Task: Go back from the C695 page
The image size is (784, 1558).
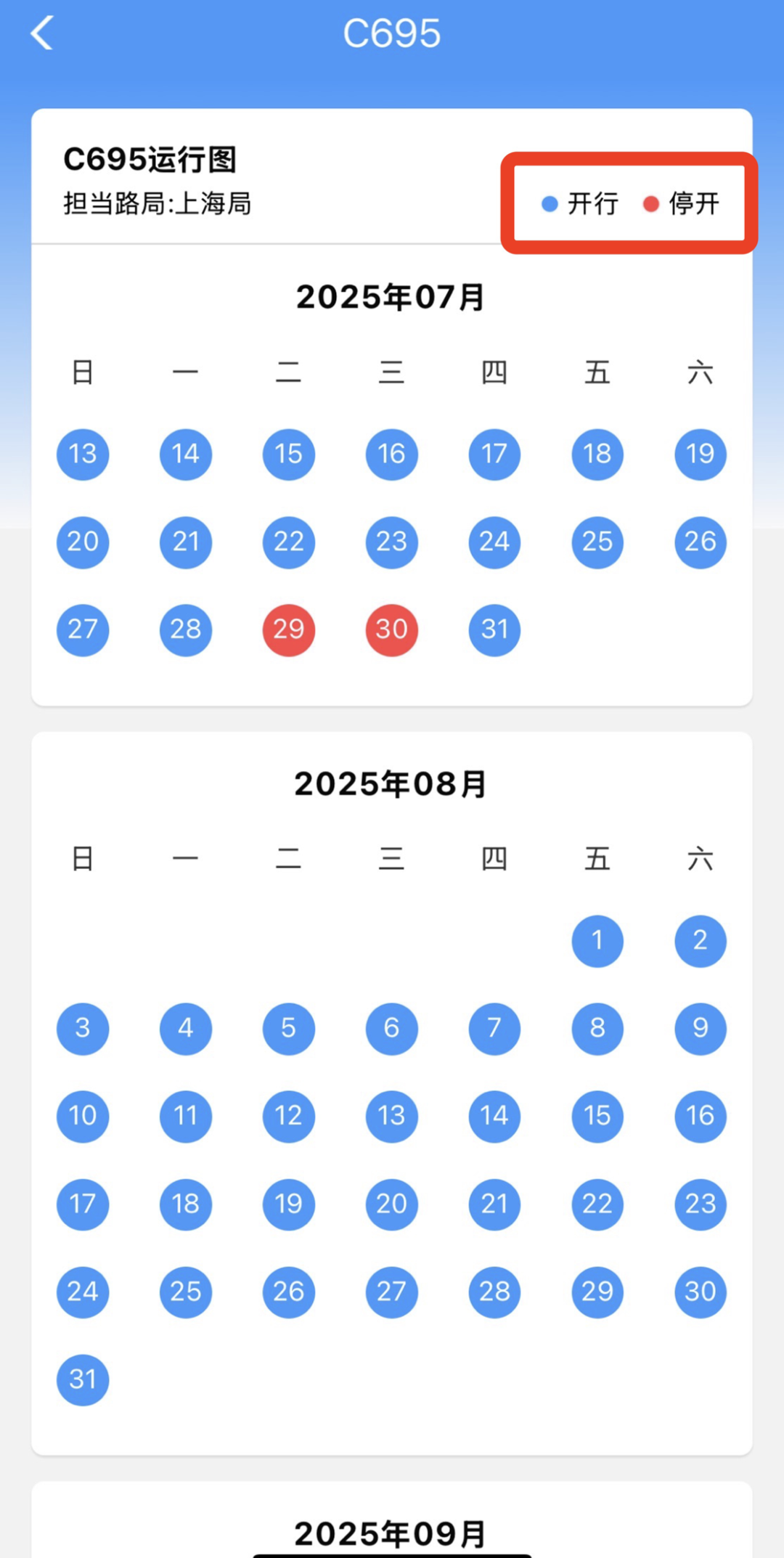Action: click(x=42, y=33)
